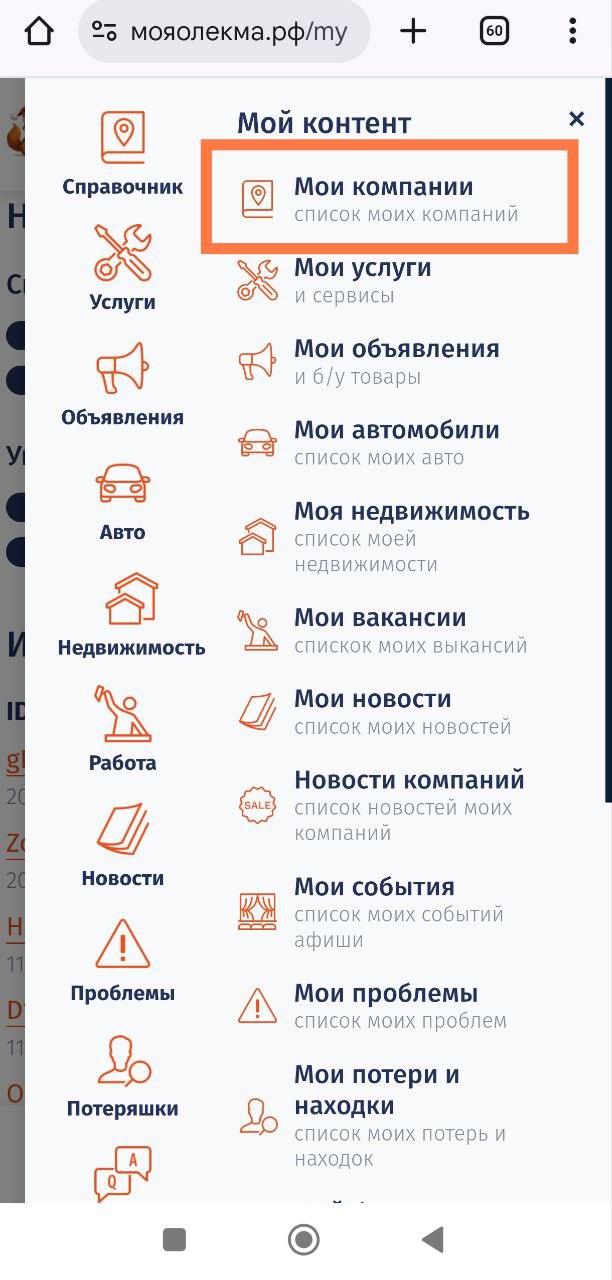Viewport: 612px width, 1280px height.
Task: Open Мои вакансии list
Action: (x=380, y=630)
